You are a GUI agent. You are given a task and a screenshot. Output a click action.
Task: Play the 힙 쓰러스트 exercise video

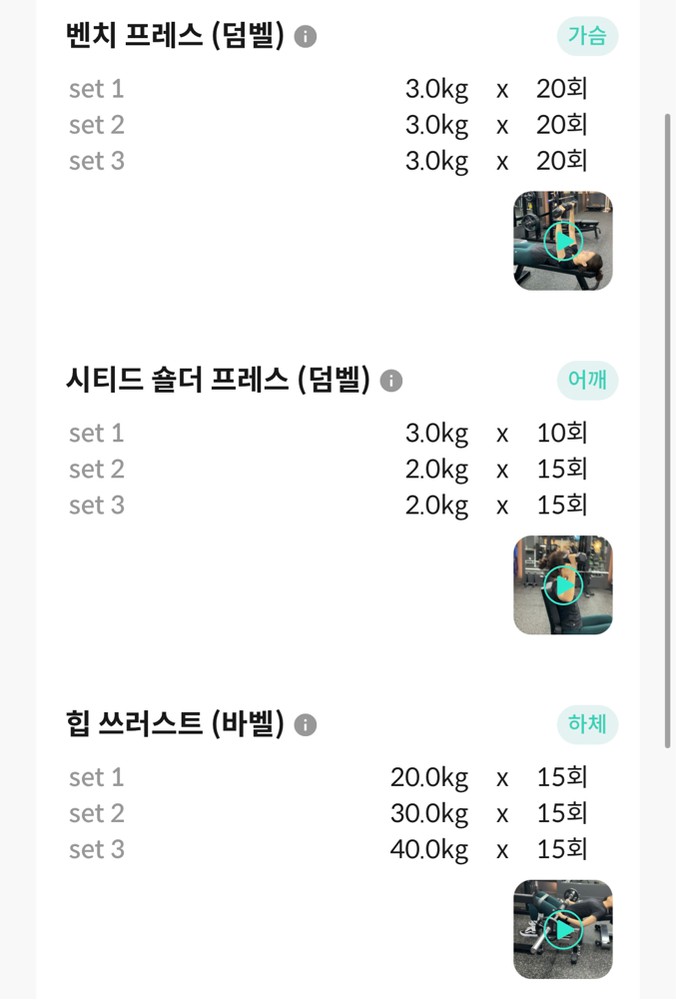[563, 929]
